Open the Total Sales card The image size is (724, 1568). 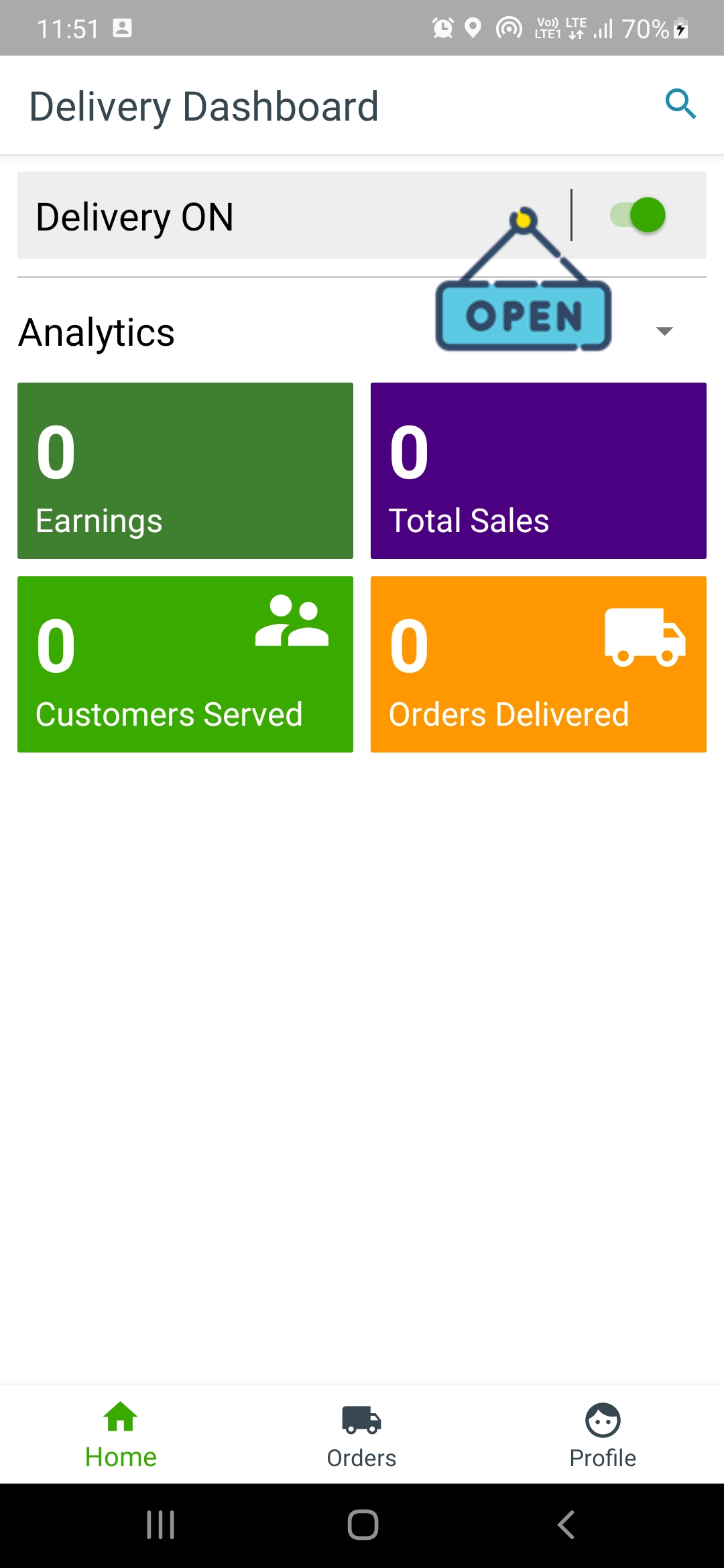(x=538, y=470)
